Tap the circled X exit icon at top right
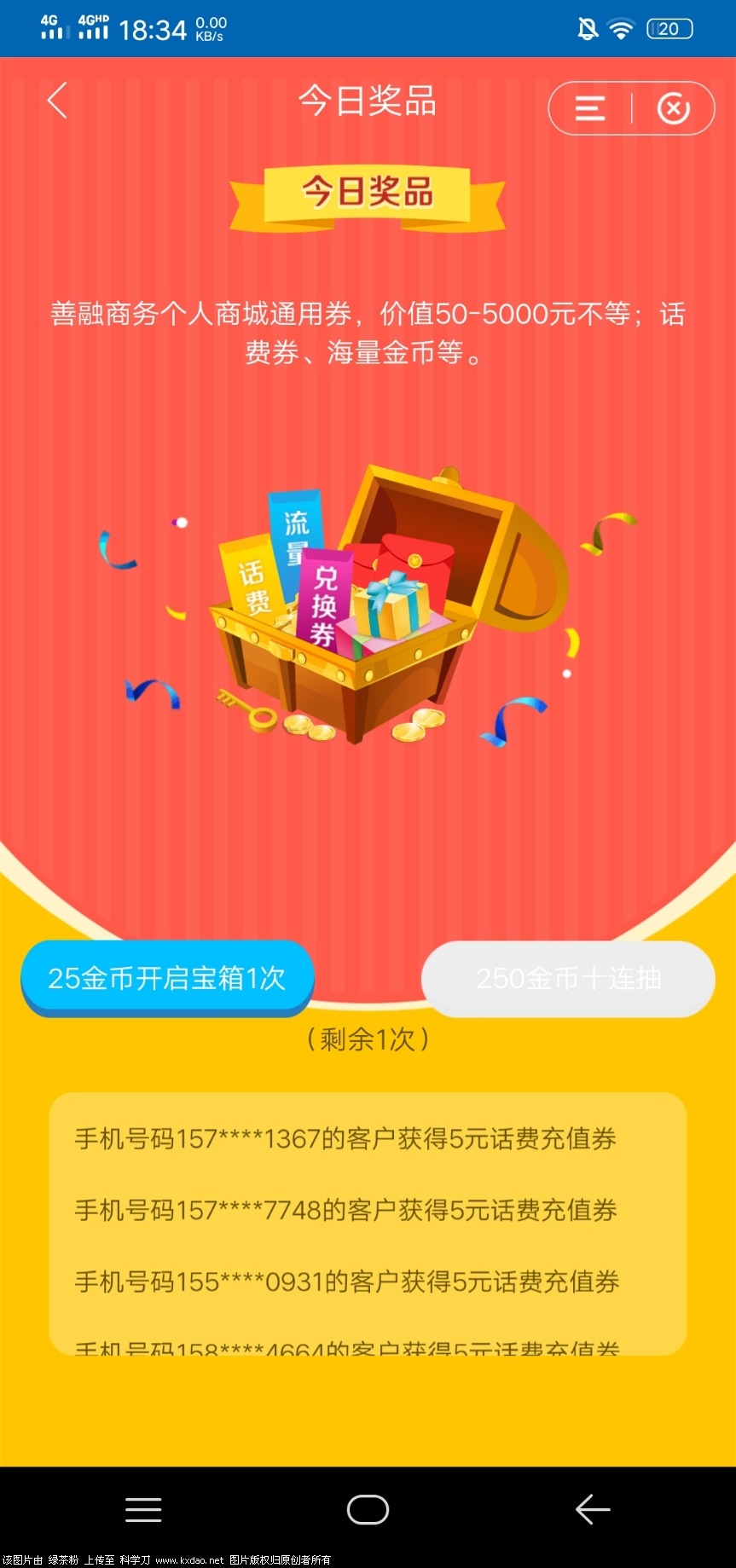This screenshot has height=1568, width=736. click(674, 108)
